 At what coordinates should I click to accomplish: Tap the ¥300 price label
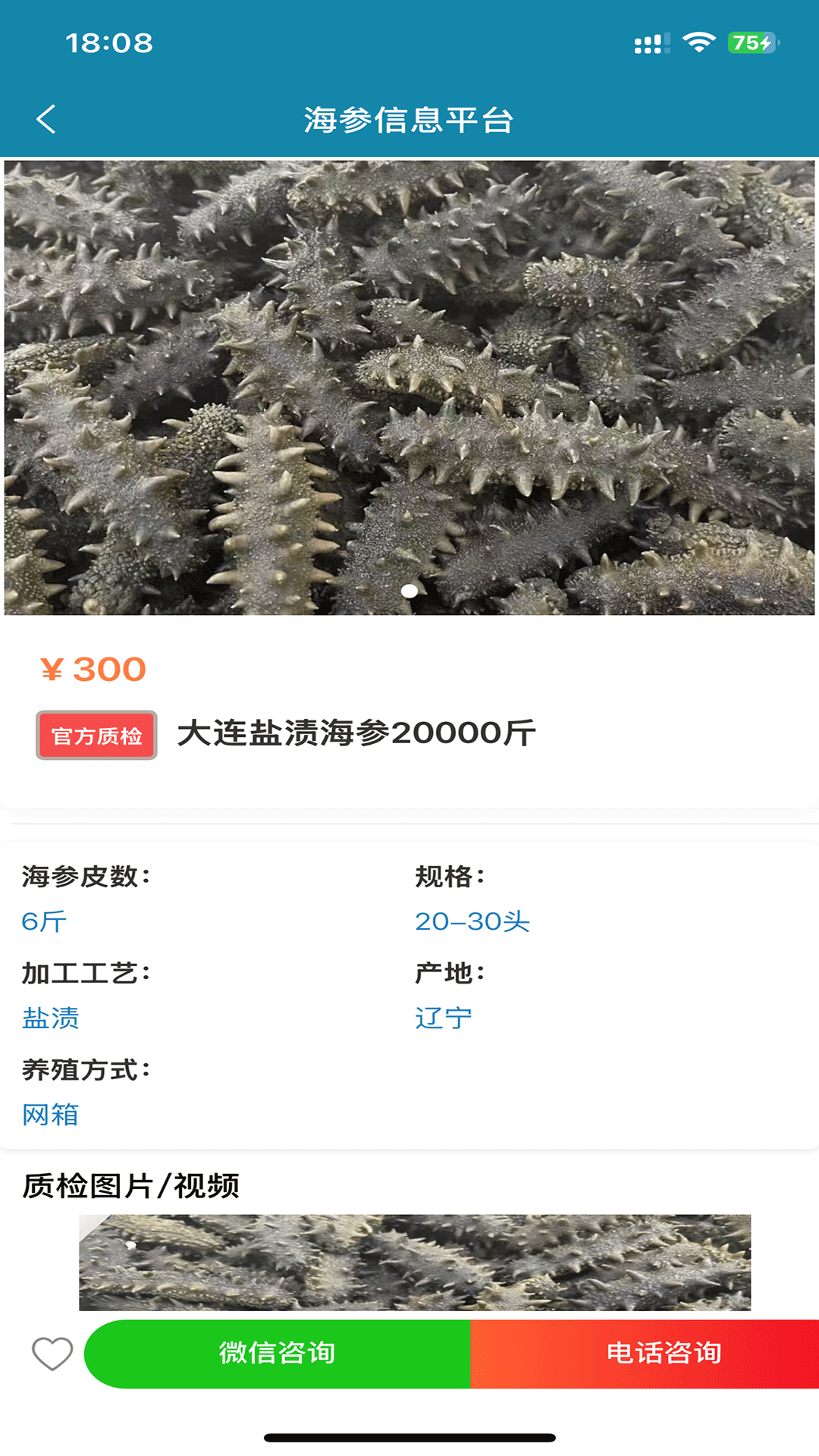(93, 670)
